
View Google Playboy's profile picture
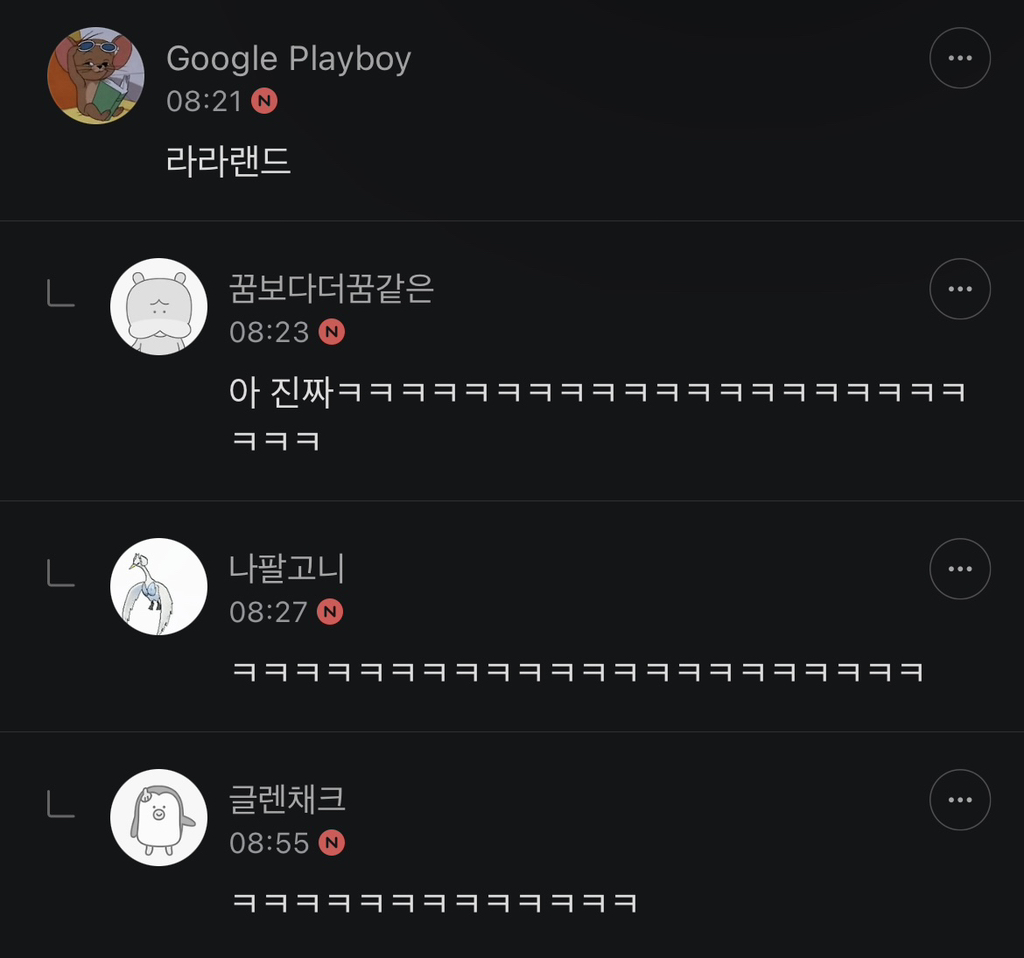(x=96, y=76)
